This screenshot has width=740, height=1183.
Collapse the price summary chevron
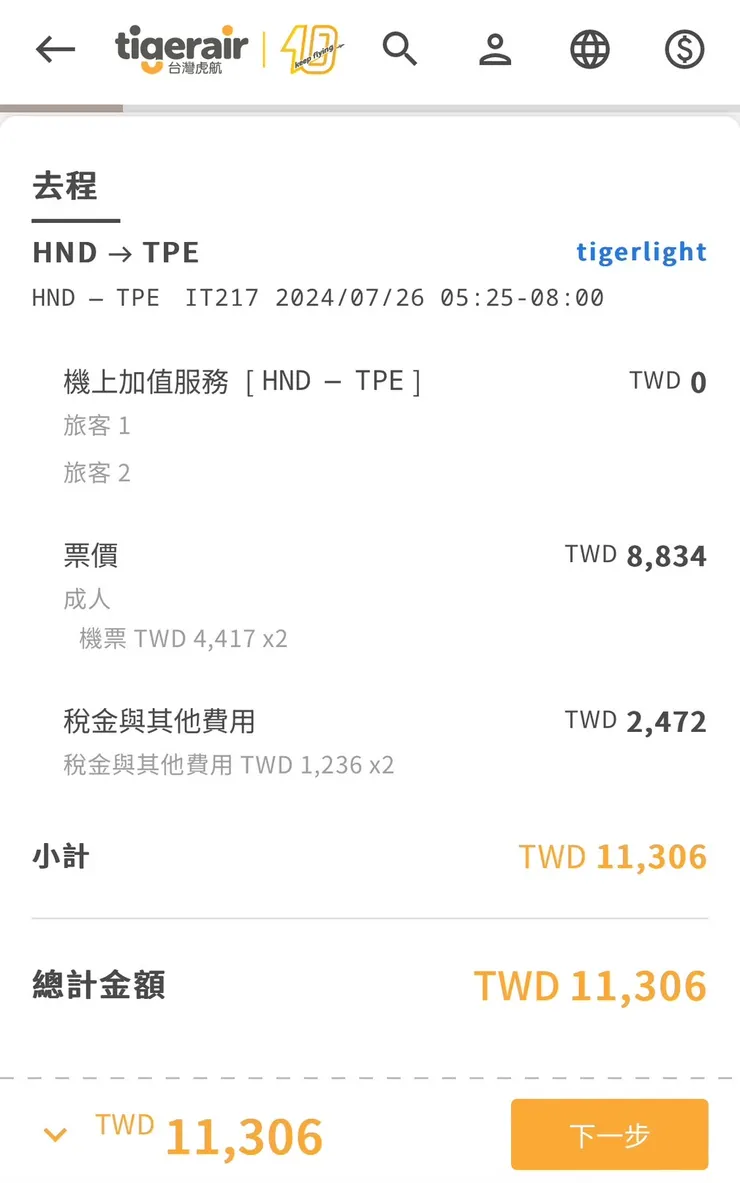click(x=55, y=1134)
